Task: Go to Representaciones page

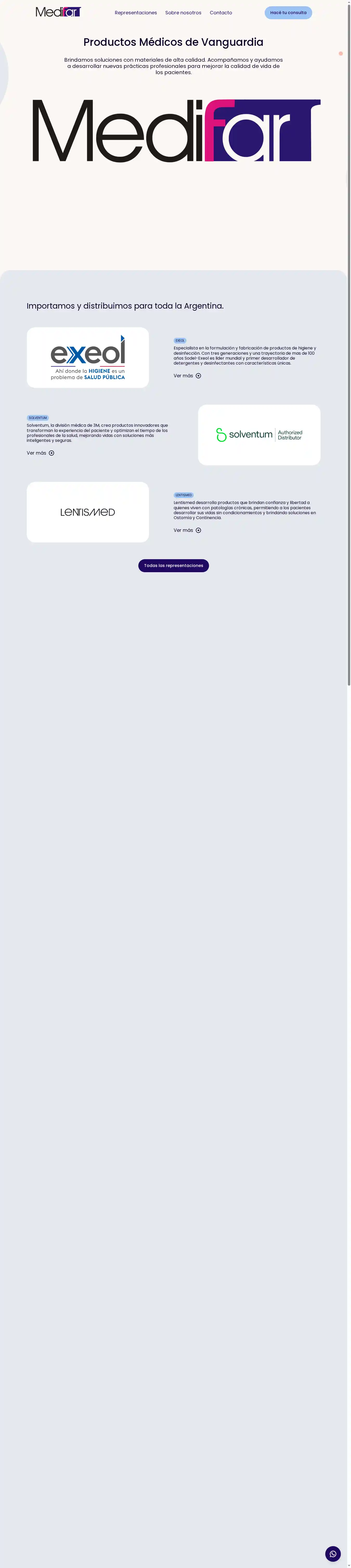Action: (x=136, y=13)
